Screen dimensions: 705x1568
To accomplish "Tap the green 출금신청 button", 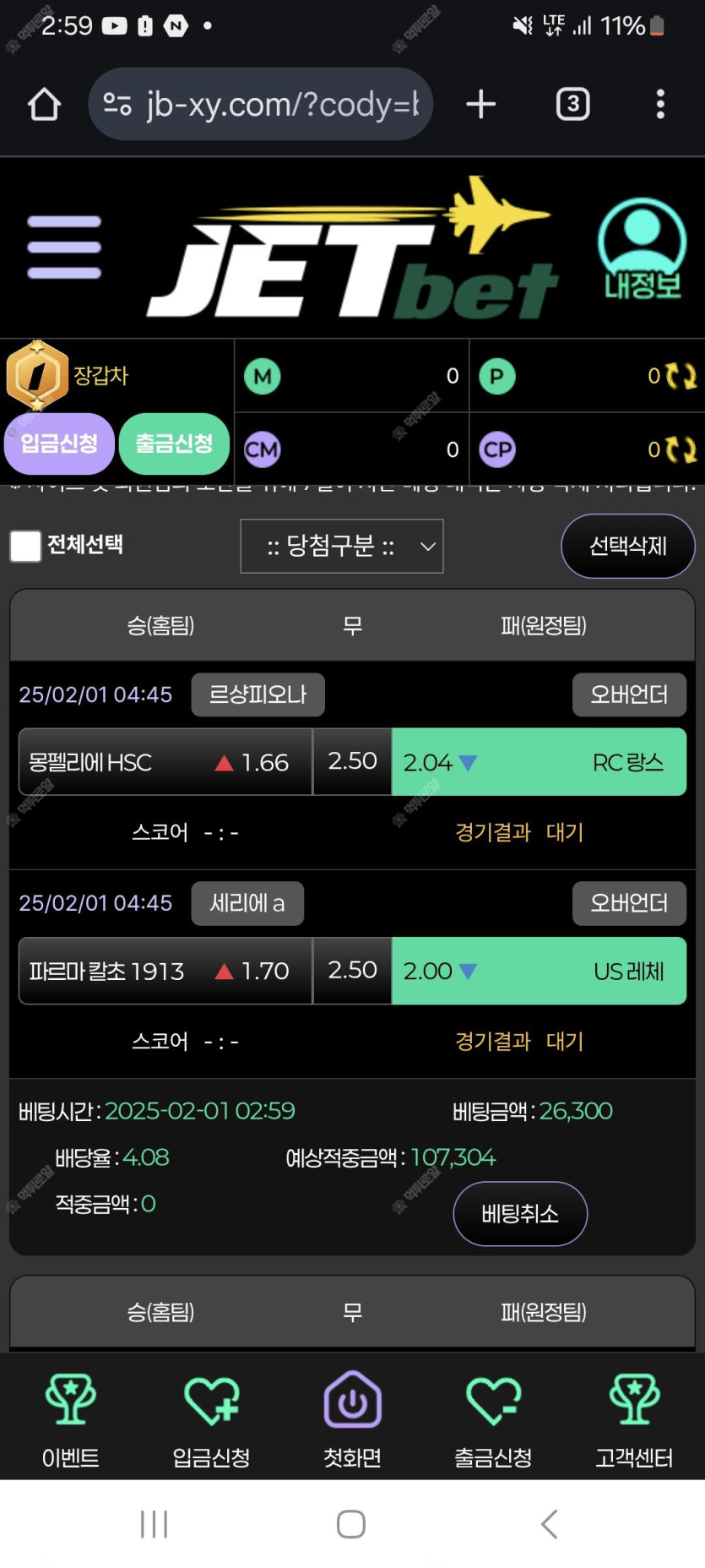I will click(174, 444).
